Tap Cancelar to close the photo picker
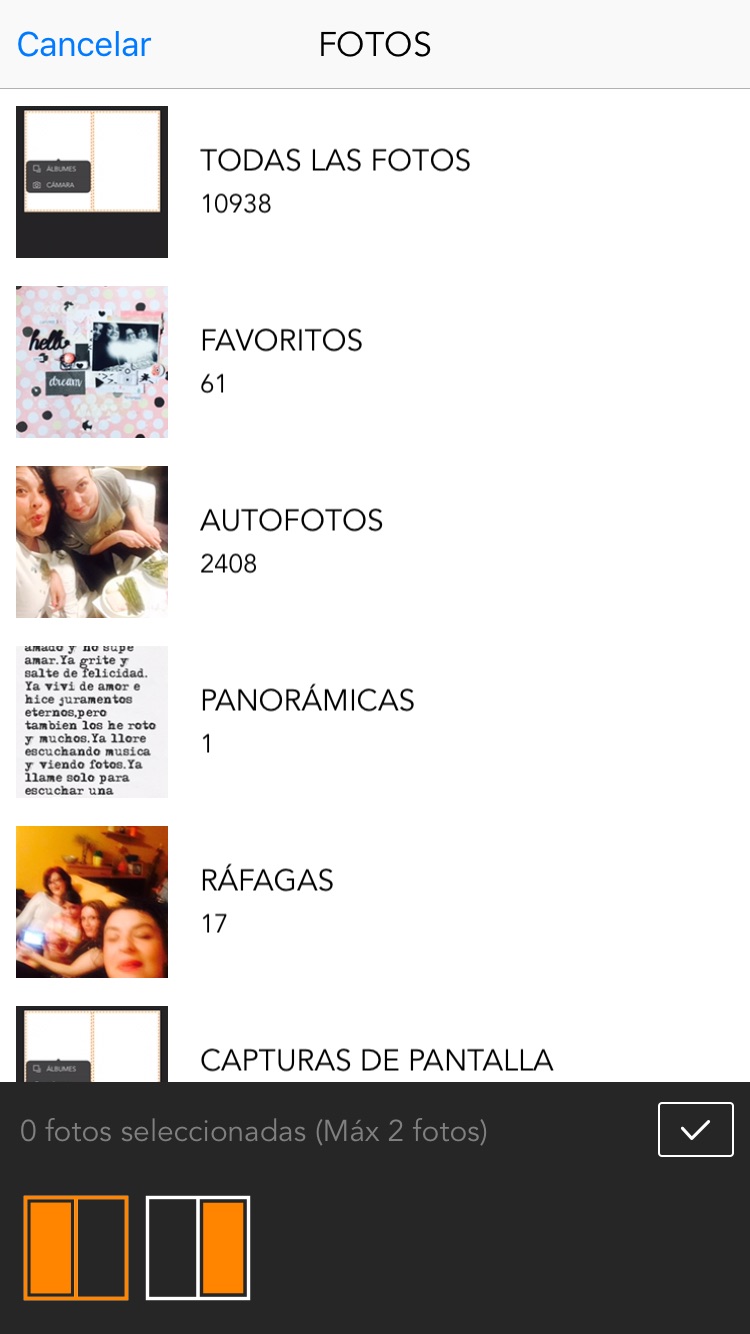Screen dimensions: 750x1334 click(x=84, y=44)
